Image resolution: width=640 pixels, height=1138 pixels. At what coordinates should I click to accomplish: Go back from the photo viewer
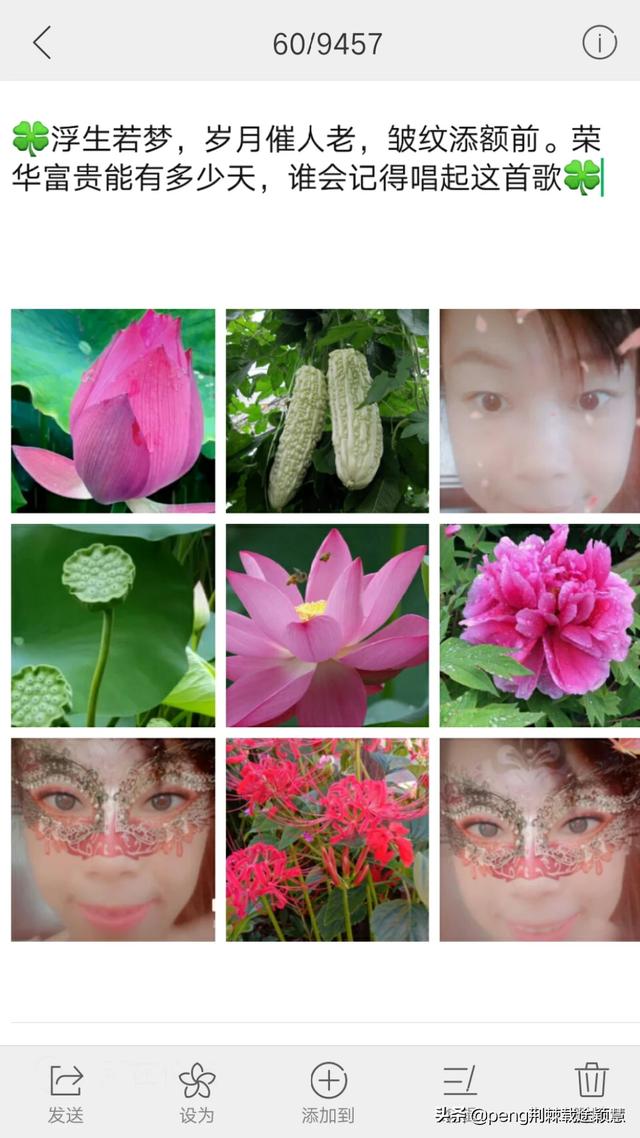tap(42, 43)
